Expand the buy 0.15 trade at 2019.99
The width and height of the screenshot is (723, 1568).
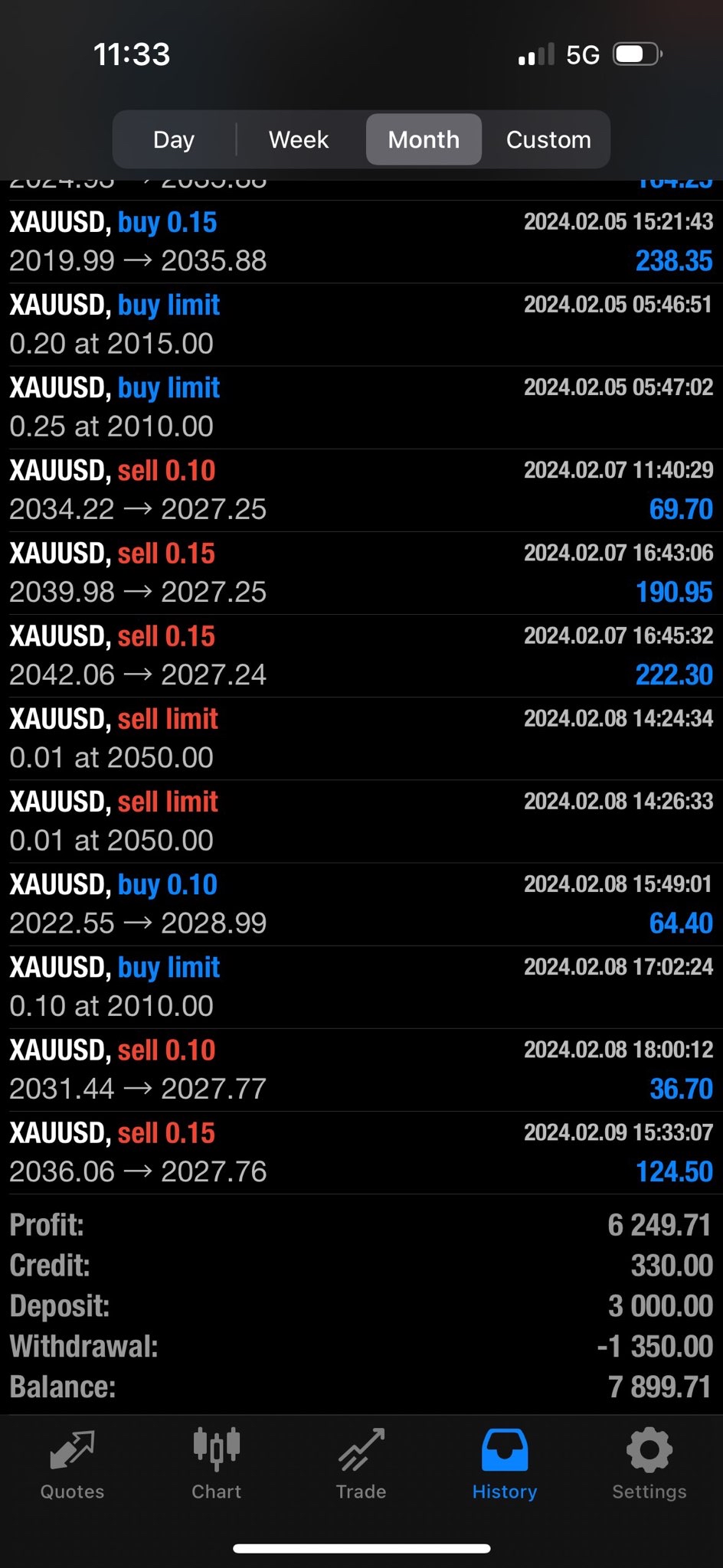click(360, 242)
